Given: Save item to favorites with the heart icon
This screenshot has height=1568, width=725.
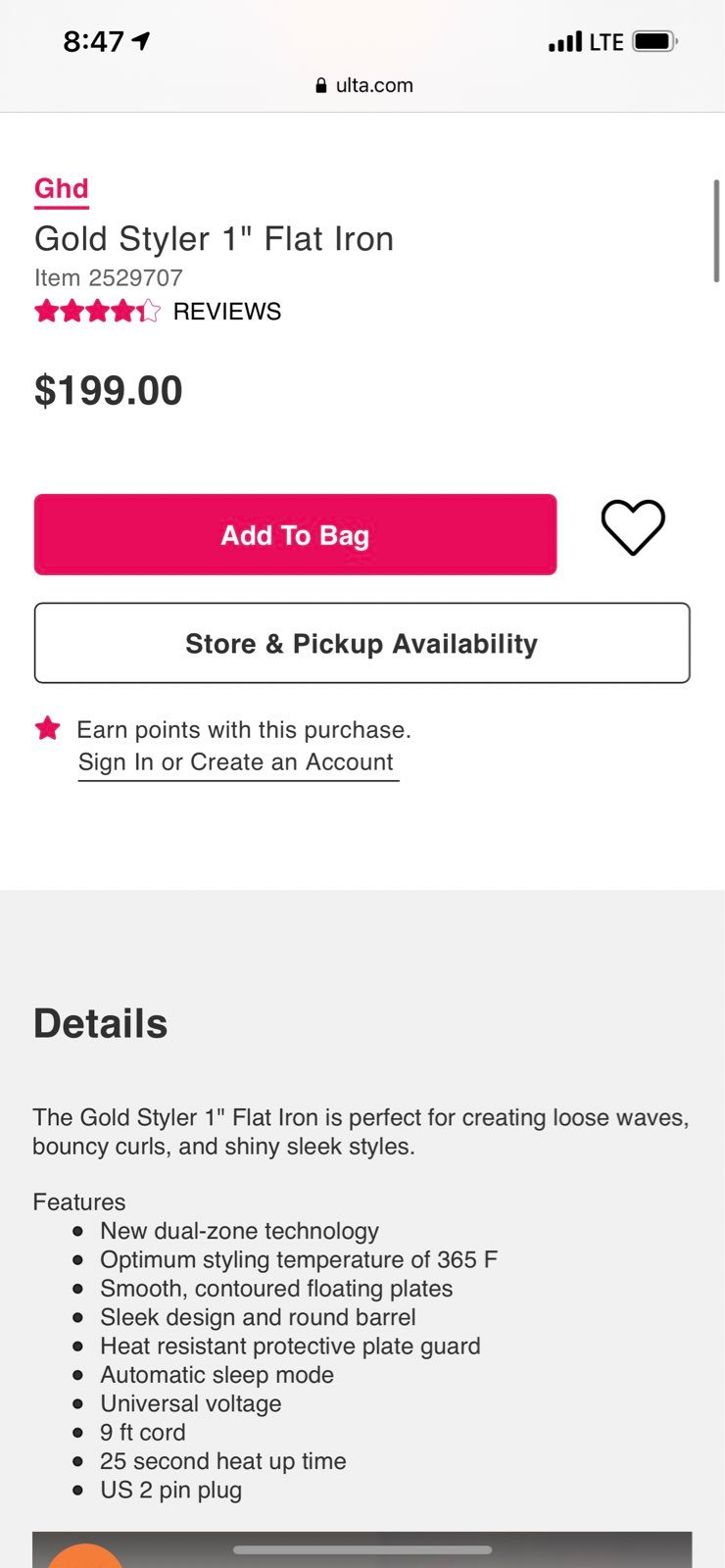Looking at the screenshot, I should tap(633, 527).
